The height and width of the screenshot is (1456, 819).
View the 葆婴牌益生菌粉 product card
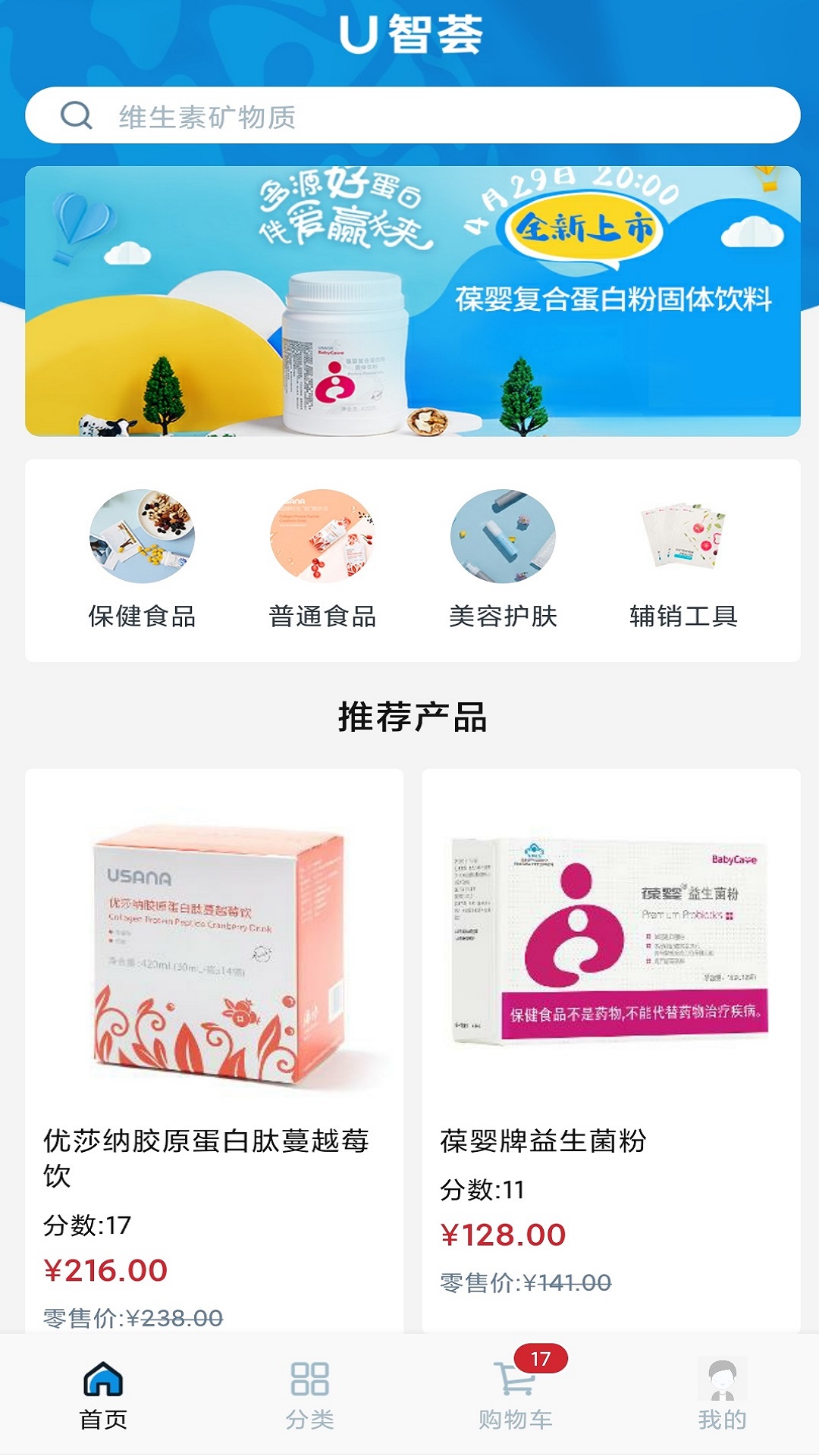pyautogui.click(x=611, y=1052)
